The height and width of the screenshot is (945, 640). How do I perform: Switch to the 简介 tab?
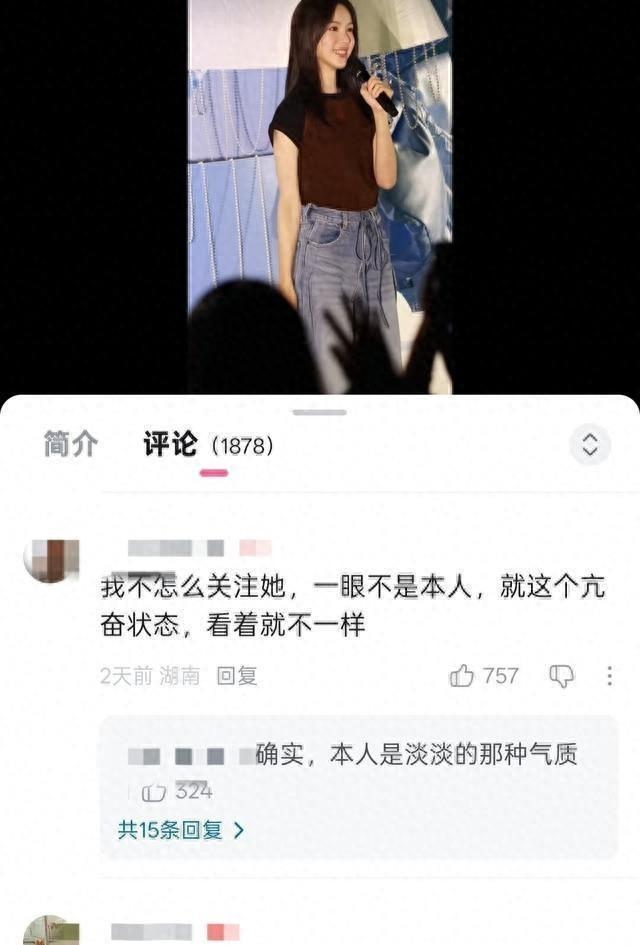(71, 444)
